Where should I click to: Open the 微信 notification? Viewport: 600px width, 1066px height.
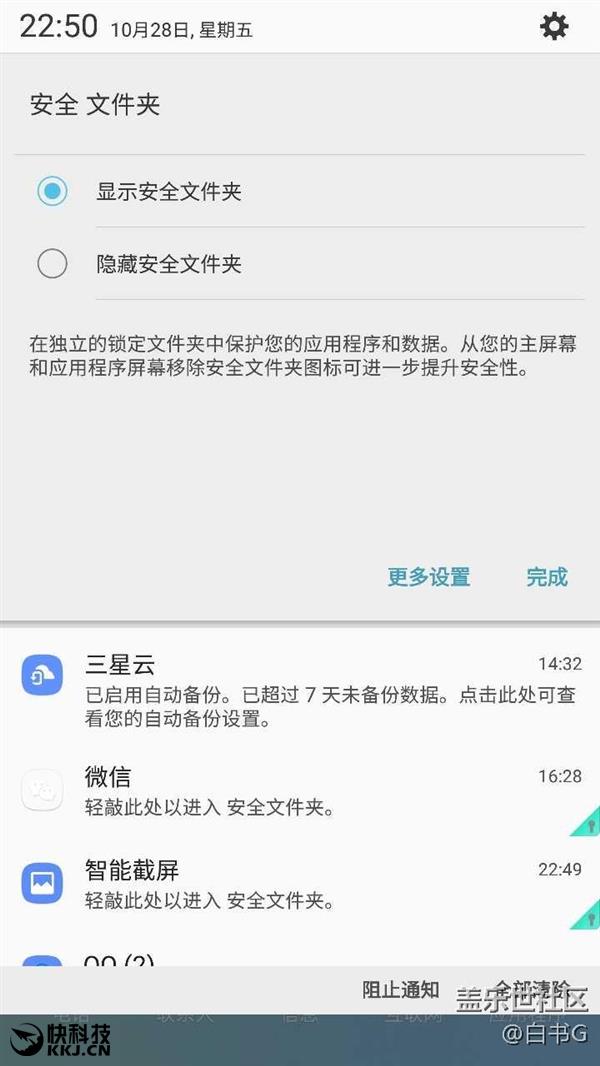point(300,791)
